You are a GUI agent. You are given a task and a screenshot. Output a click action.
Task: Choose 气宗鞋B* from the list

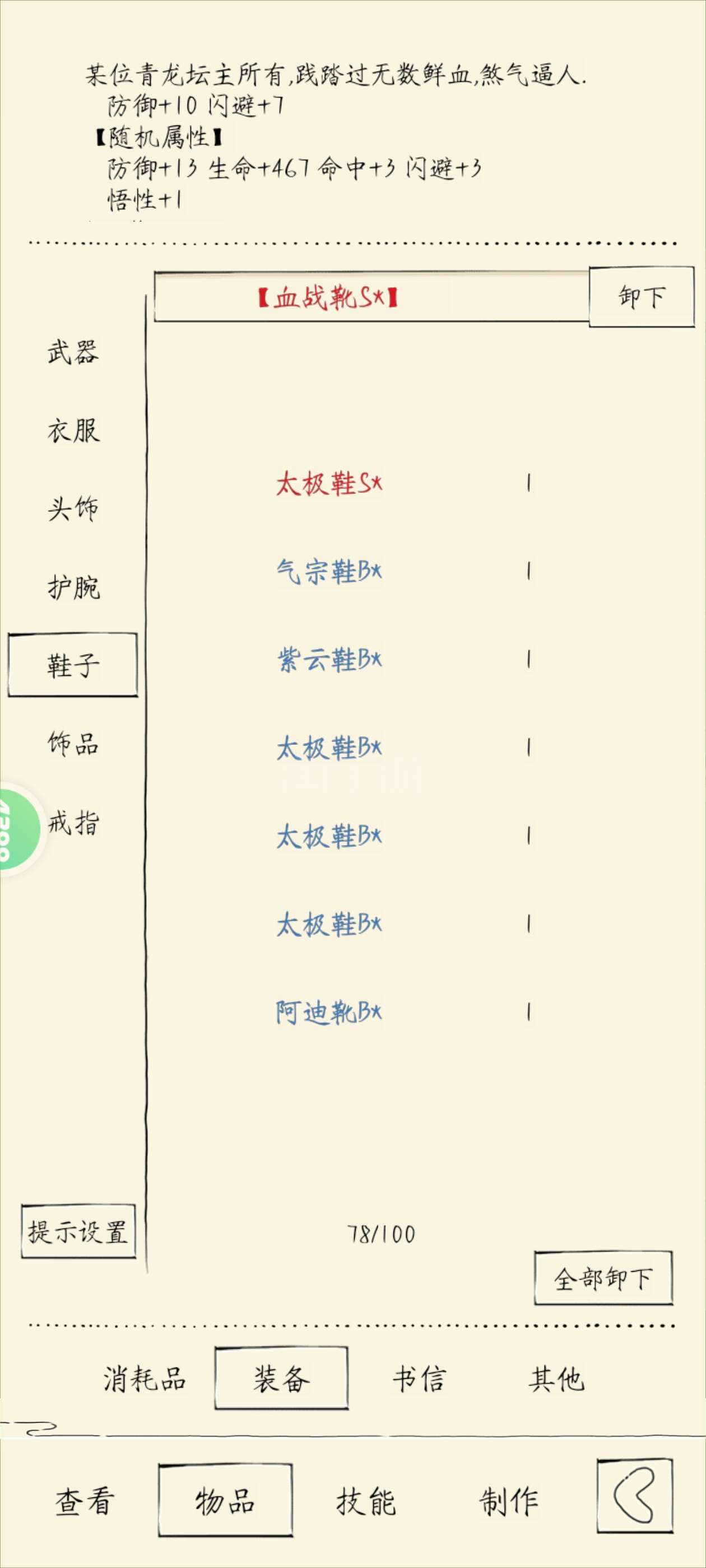328,572
